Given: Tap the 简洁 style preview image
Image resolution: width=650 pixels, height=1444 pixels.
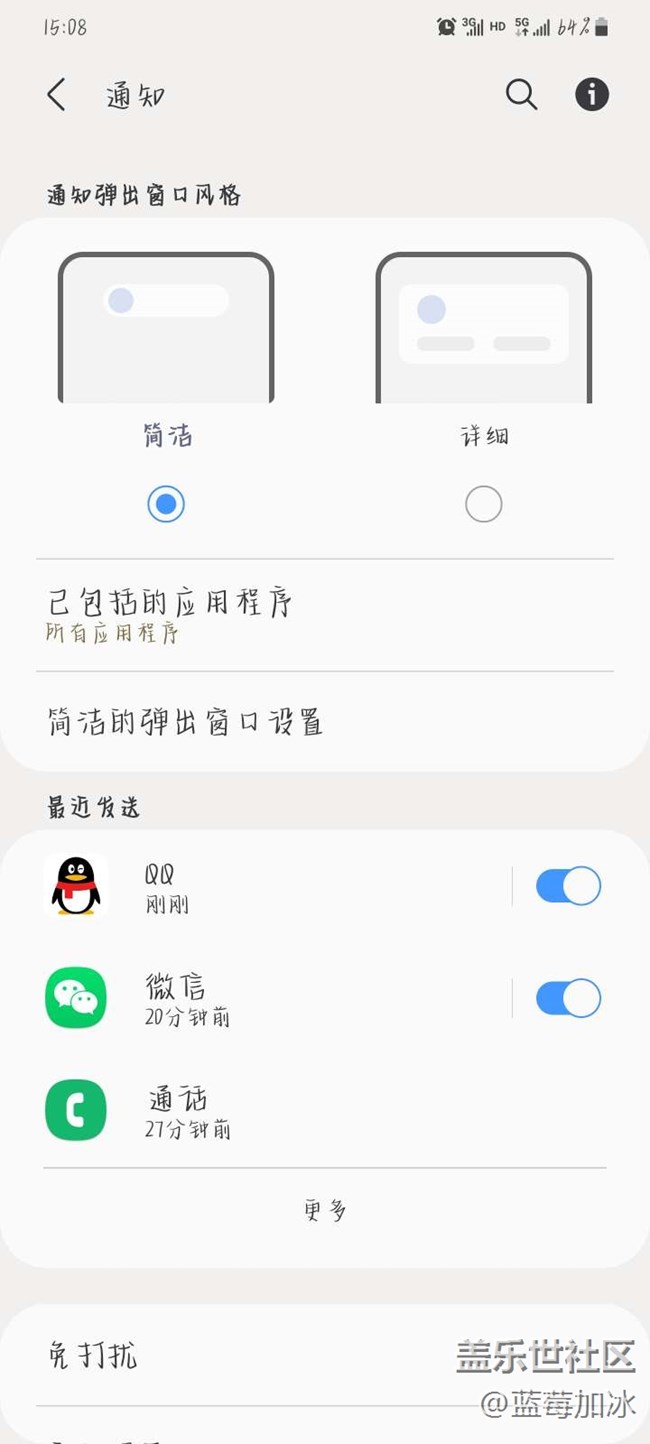Looking at the screenshot, I should 166,328.
